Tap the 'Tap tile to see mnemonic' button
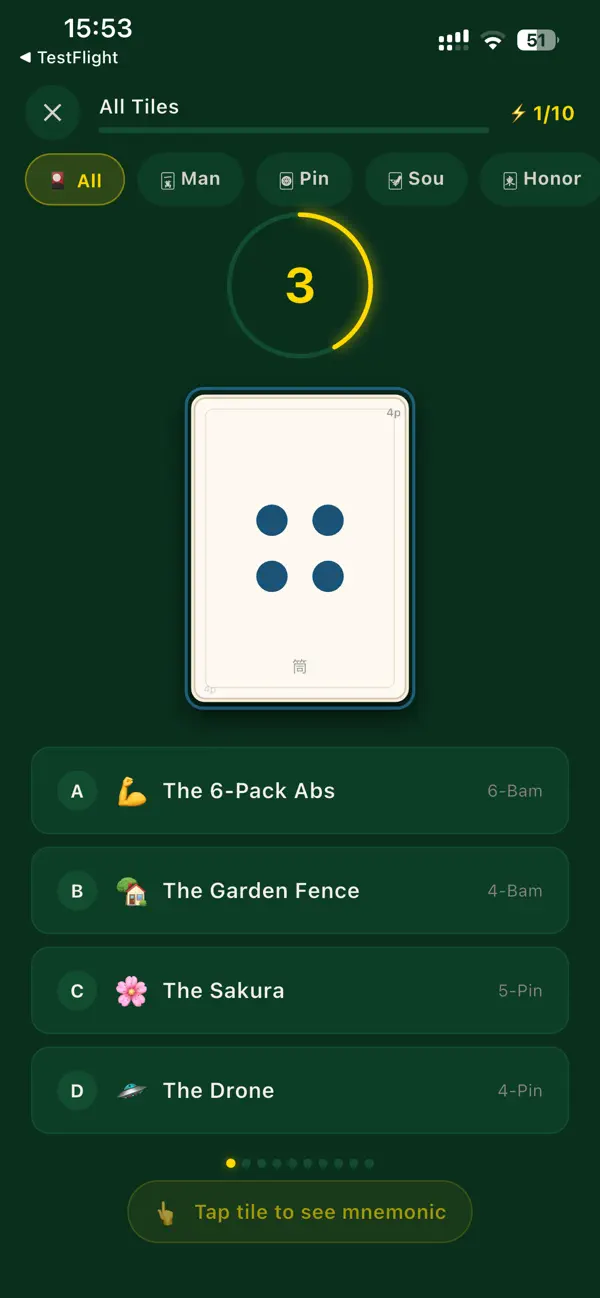The width and height of the screenshot is (600, 1298). coord(300,1212)
